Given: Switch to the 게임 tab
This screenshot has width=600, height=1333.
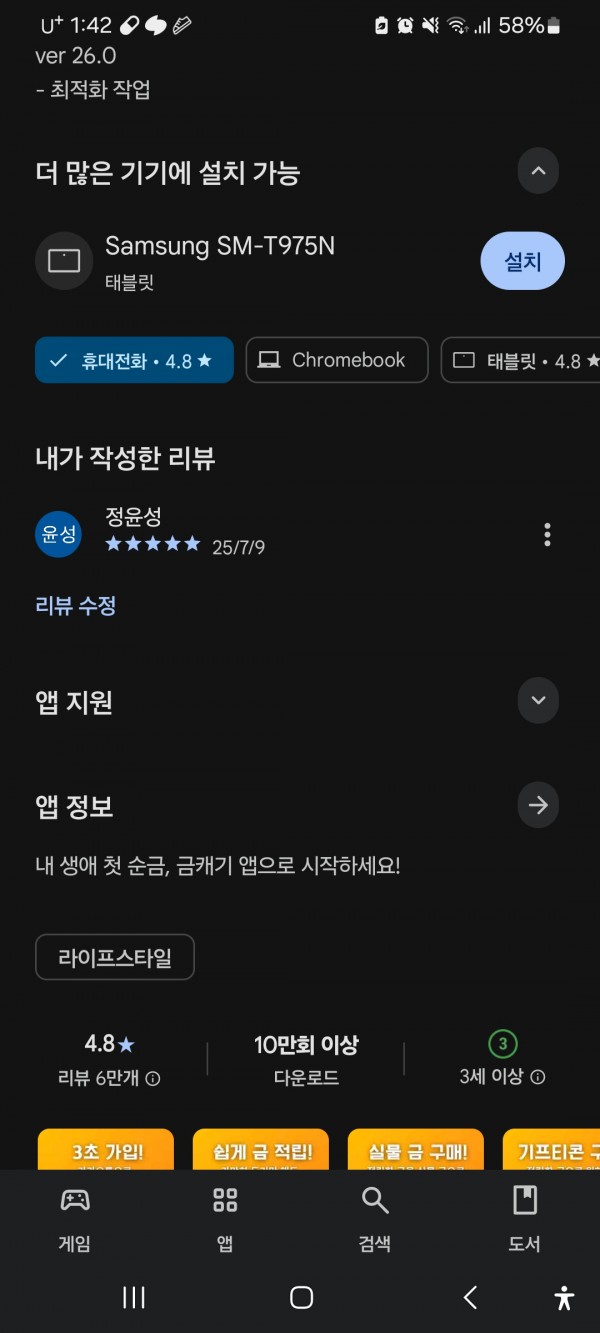Looking at the screenshot, I should pyautogui.click(x=75, y=1218).
